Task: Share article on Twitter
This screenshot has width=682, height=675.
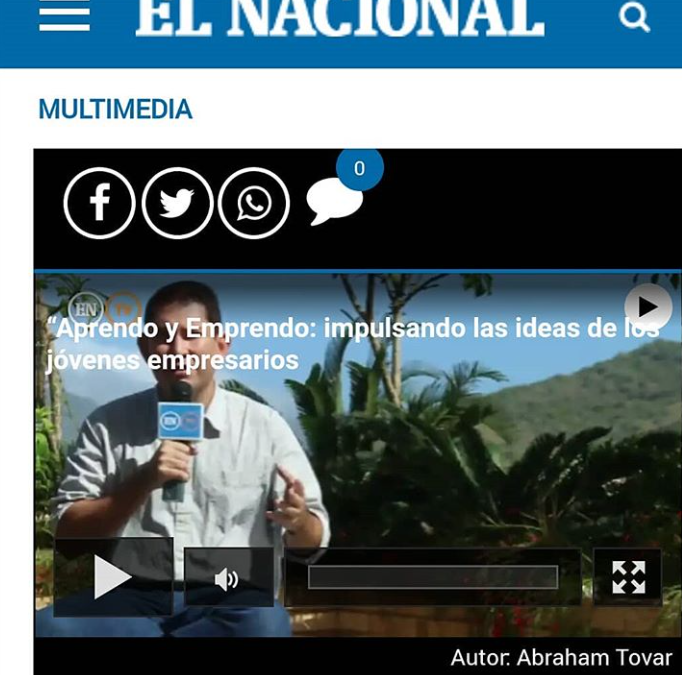Action: point(177,203)
